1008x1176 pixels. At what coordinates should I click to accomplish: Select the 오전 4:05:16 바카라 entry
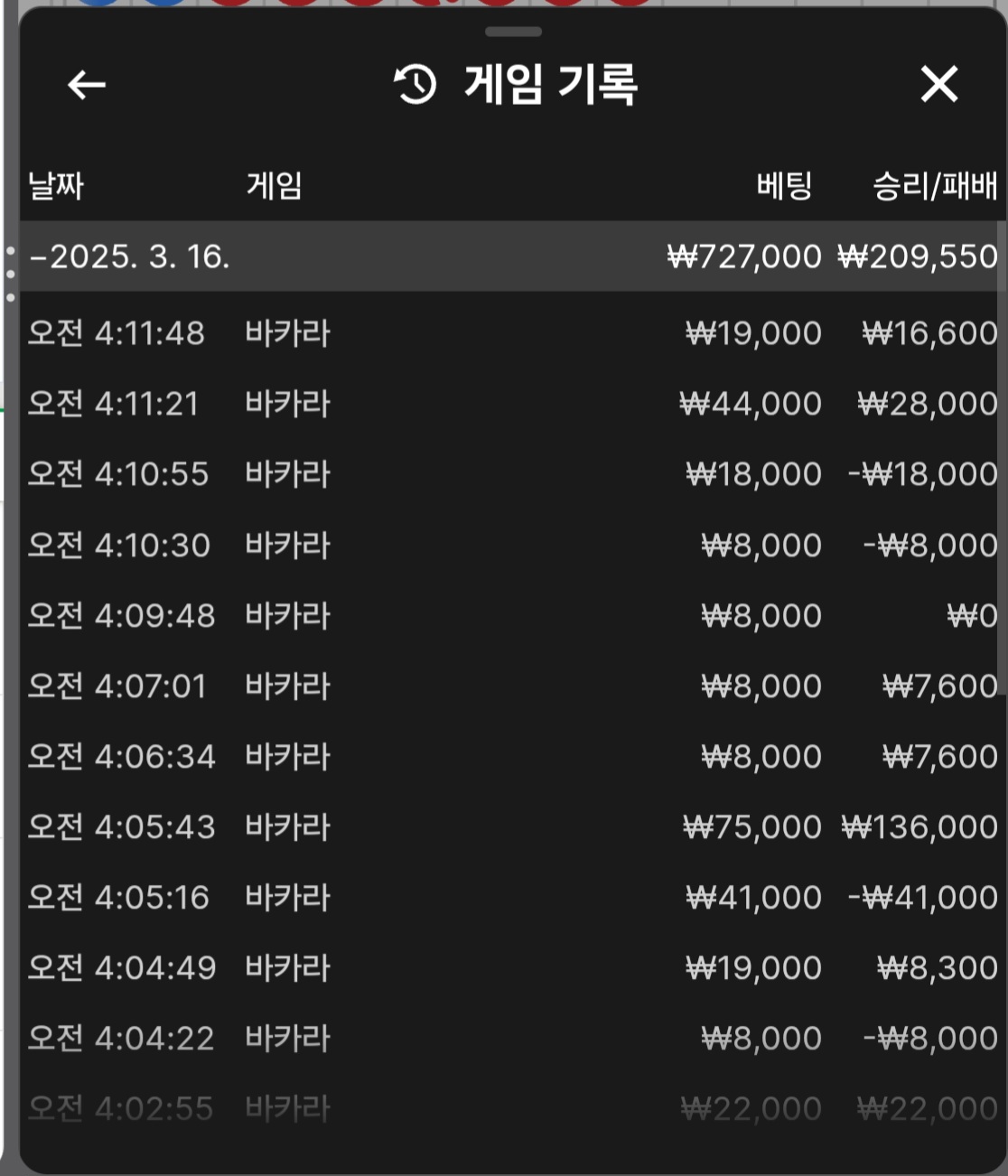tap(511, 898)
